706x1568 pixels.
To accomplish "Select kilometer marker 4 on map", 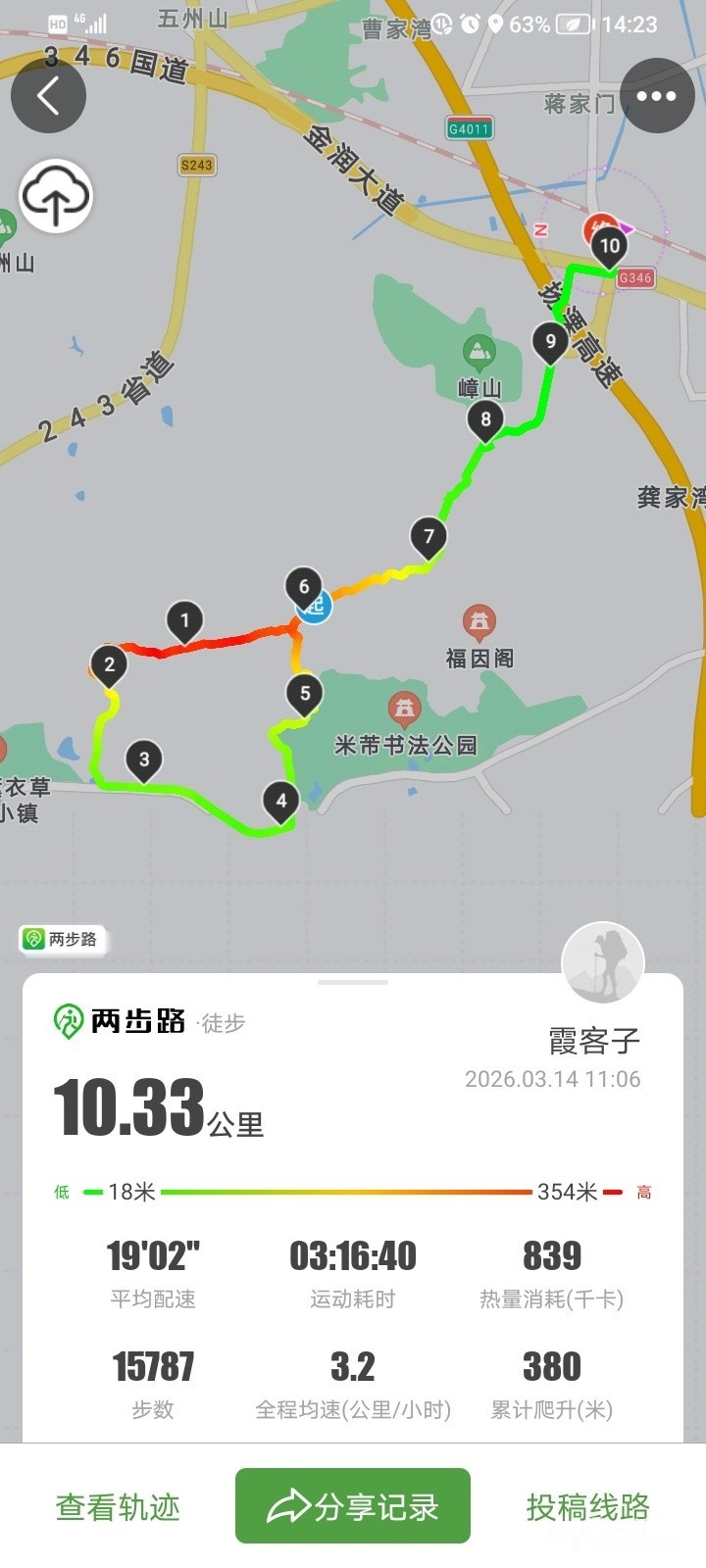I will (x=281, y=800).
